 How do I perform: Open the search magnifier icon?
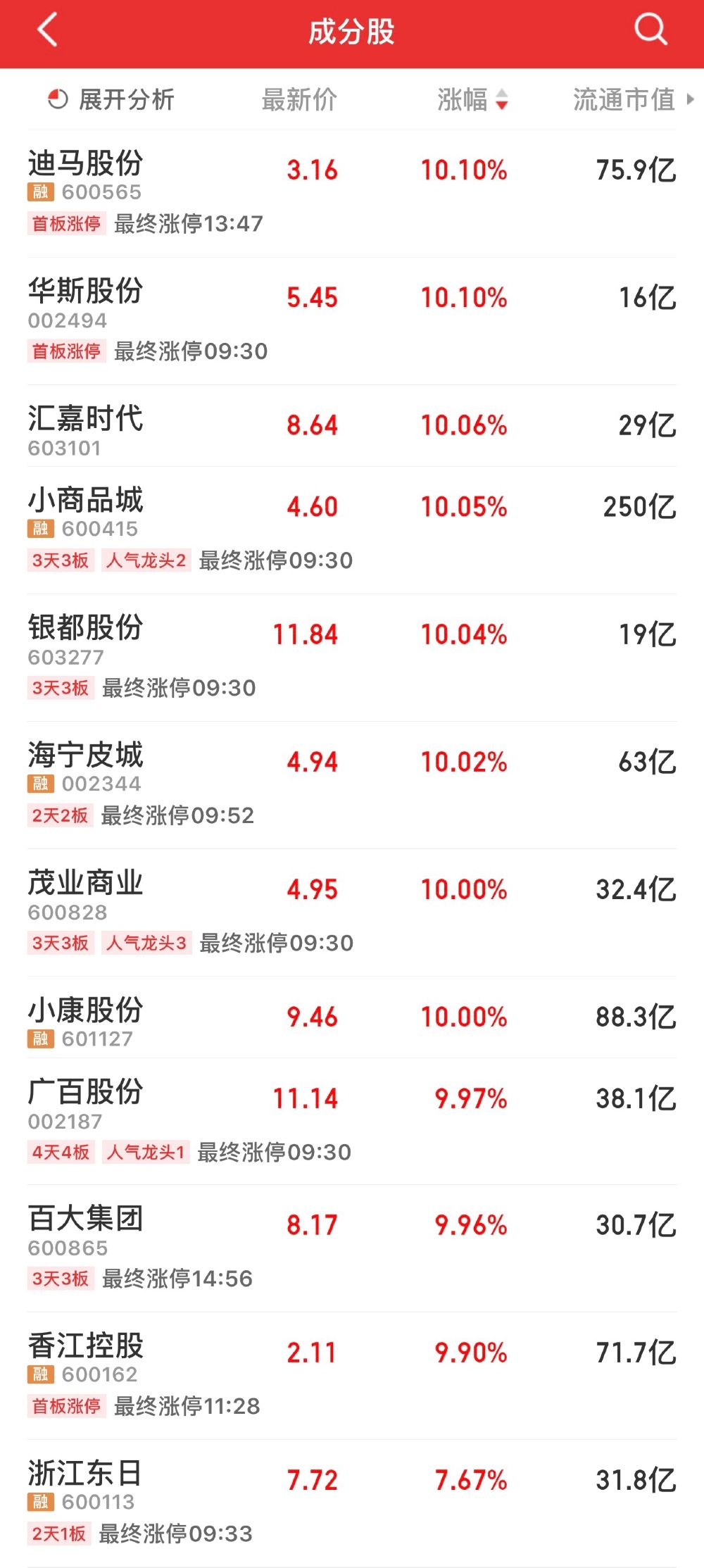tap(650, 30)
